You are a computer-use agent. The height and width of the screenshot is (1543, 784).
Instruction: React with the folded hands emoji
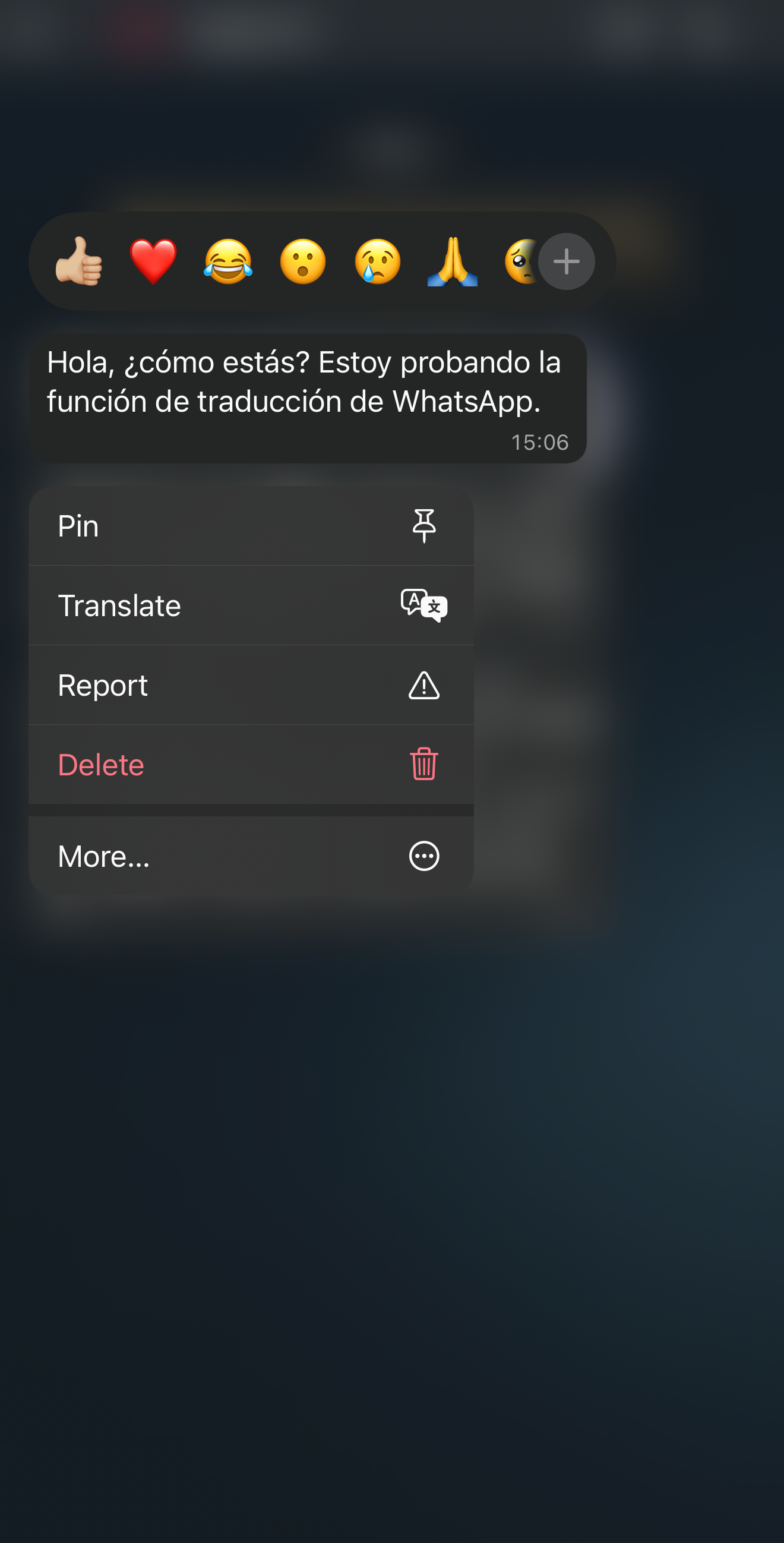452,262
